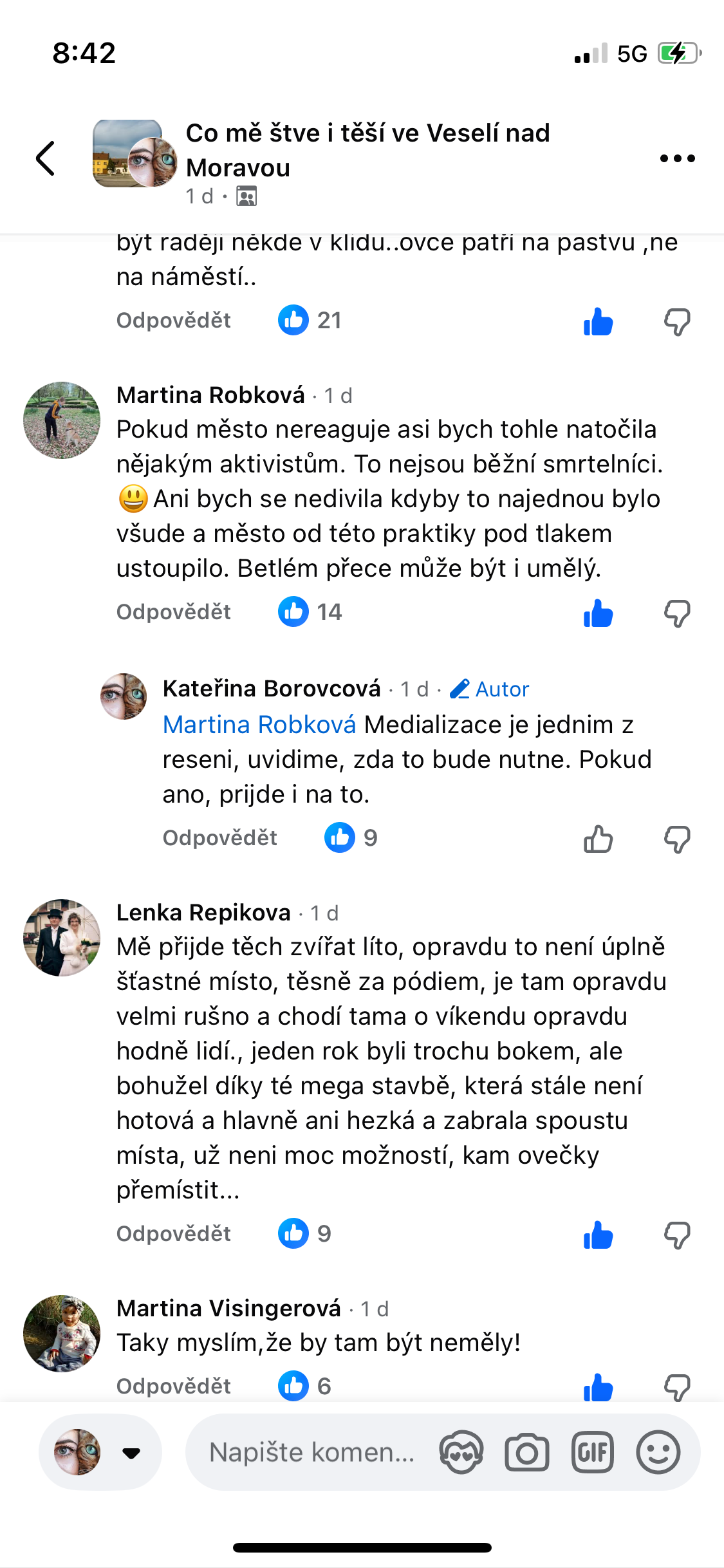
Task: Open the GIF picker
Action: pyautogui.click(x=592, y=1452)
